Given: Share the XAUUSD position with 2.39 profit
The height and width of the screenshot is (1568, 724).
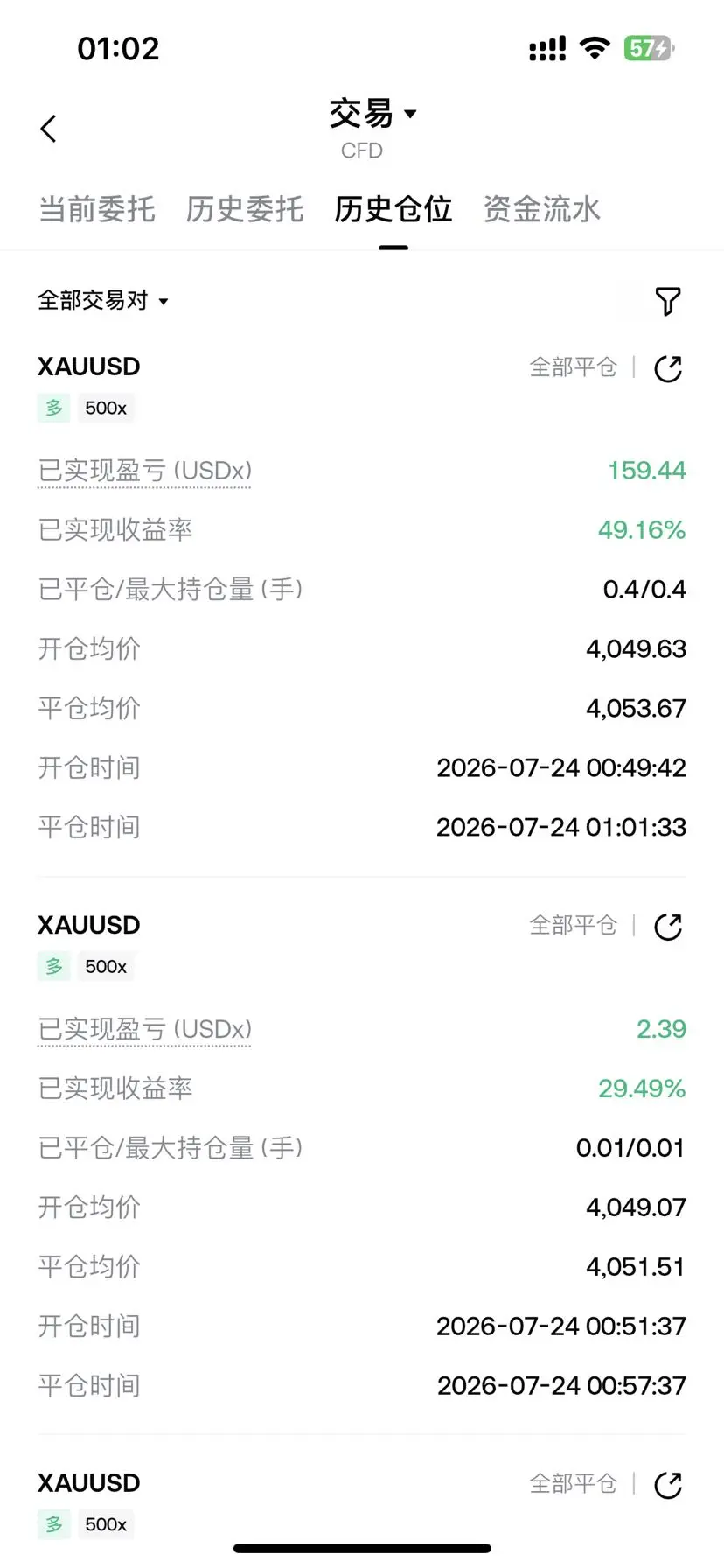Looking at the screenshot, I should (668, 927).
